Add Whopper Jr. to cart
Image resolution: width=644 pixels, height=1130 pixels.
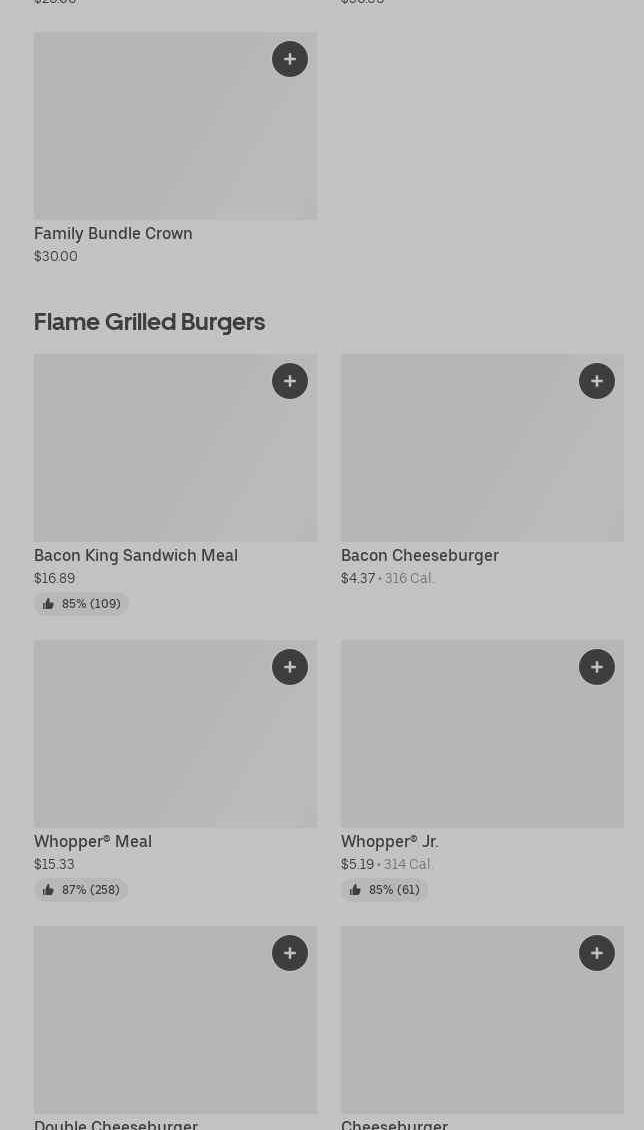(597, 667)
